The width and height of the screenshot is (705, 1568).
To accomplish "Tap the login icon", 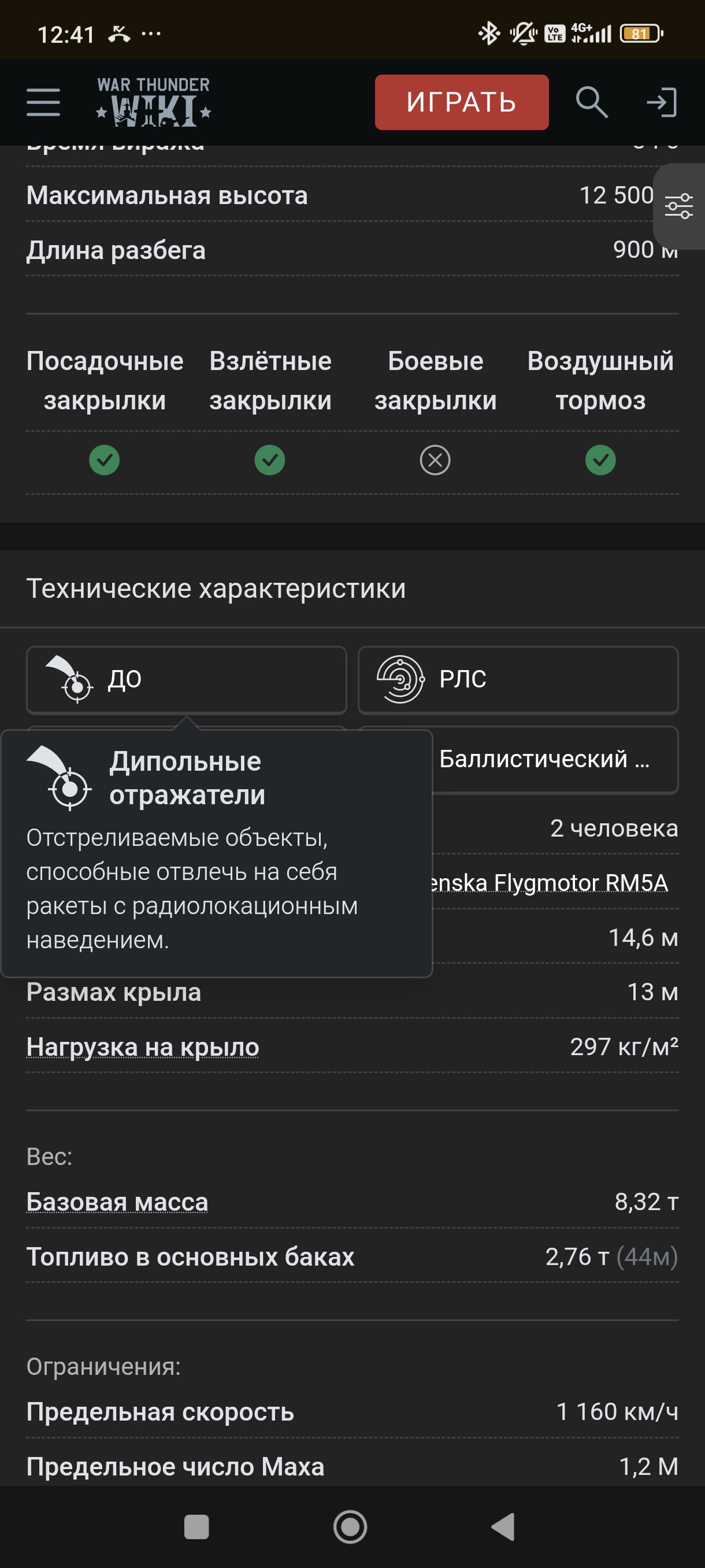I will pyautogui.click(x=661, y=102).
